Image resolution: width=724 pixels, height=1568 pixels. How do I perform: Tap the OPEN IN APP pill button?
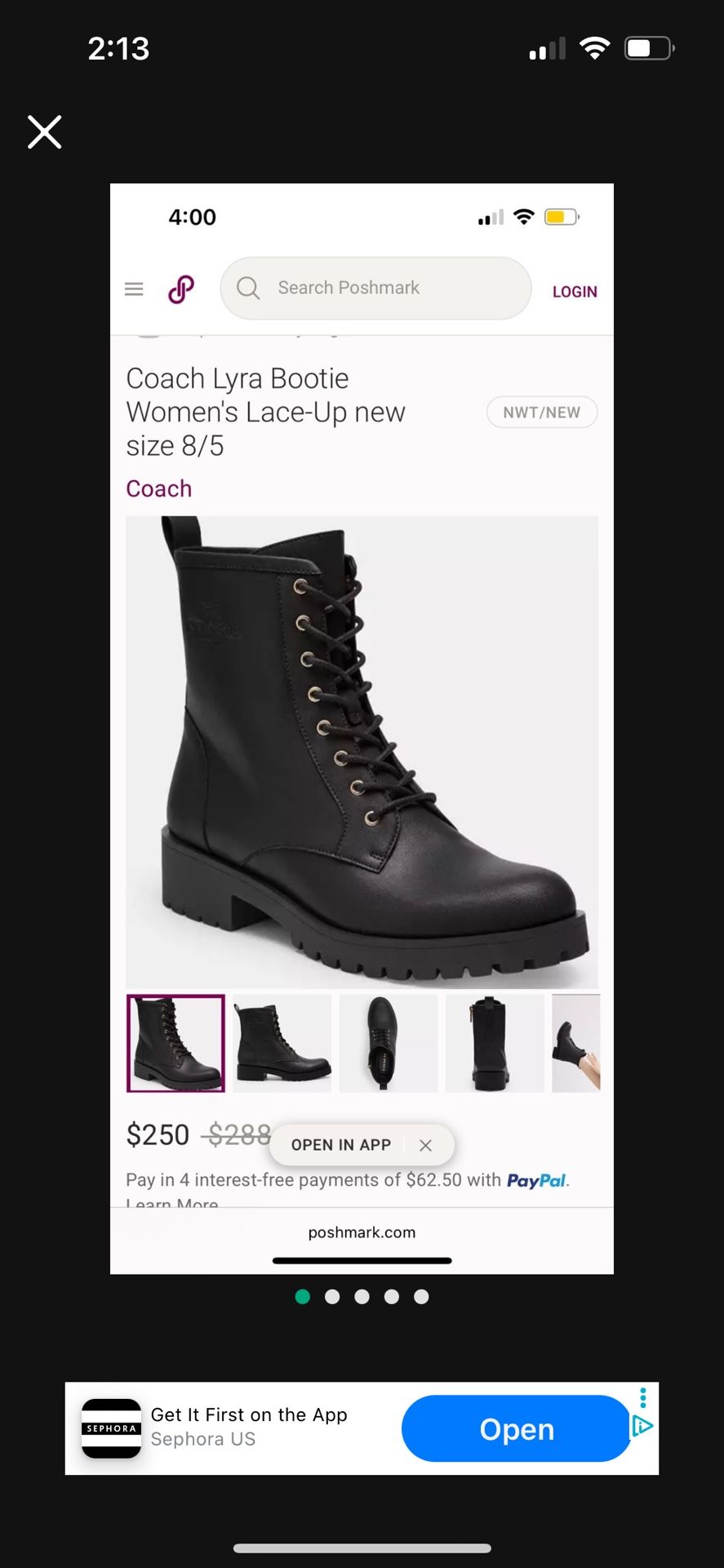pos(341,1144)
